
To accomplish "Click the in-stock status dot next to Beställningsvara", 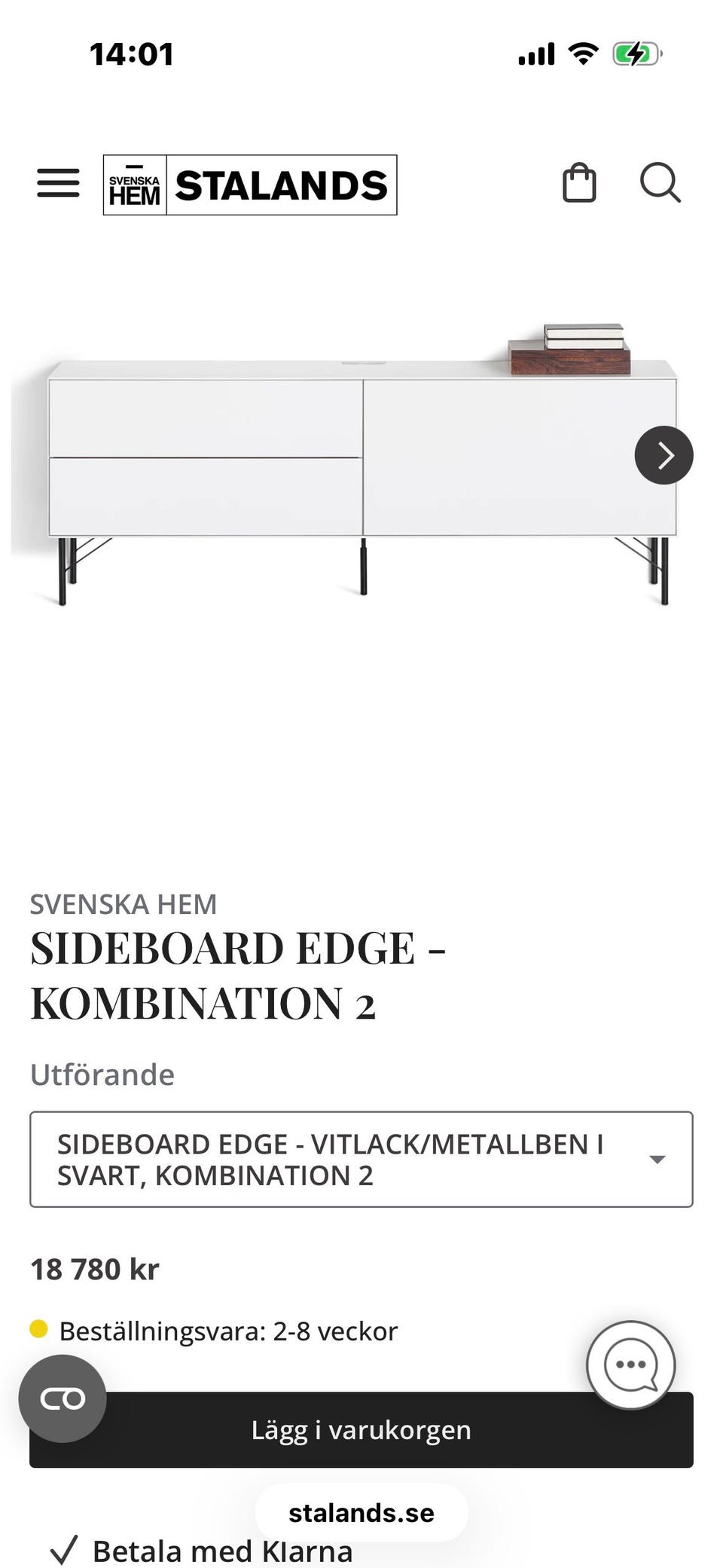I will point(40,1330).
